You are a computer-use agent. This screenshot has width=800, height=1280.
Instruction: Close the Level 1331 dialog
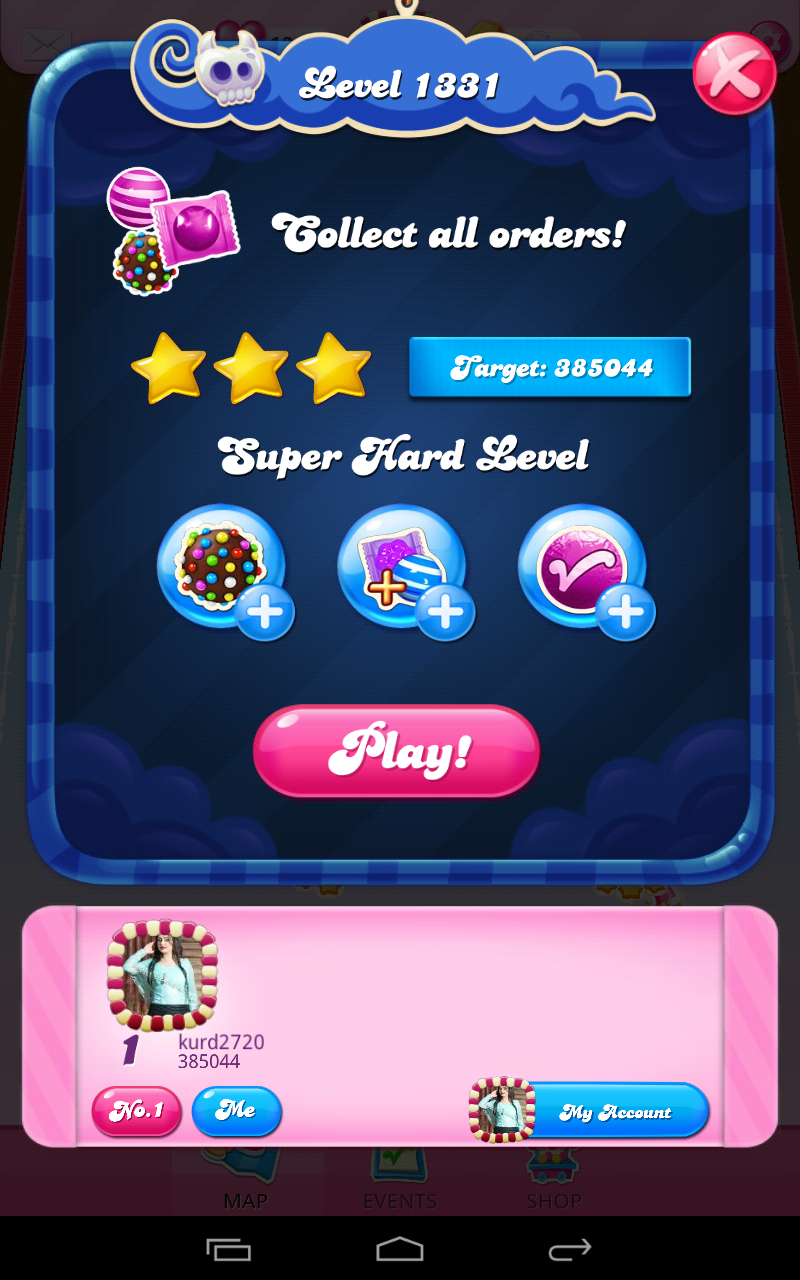(734, 73)
